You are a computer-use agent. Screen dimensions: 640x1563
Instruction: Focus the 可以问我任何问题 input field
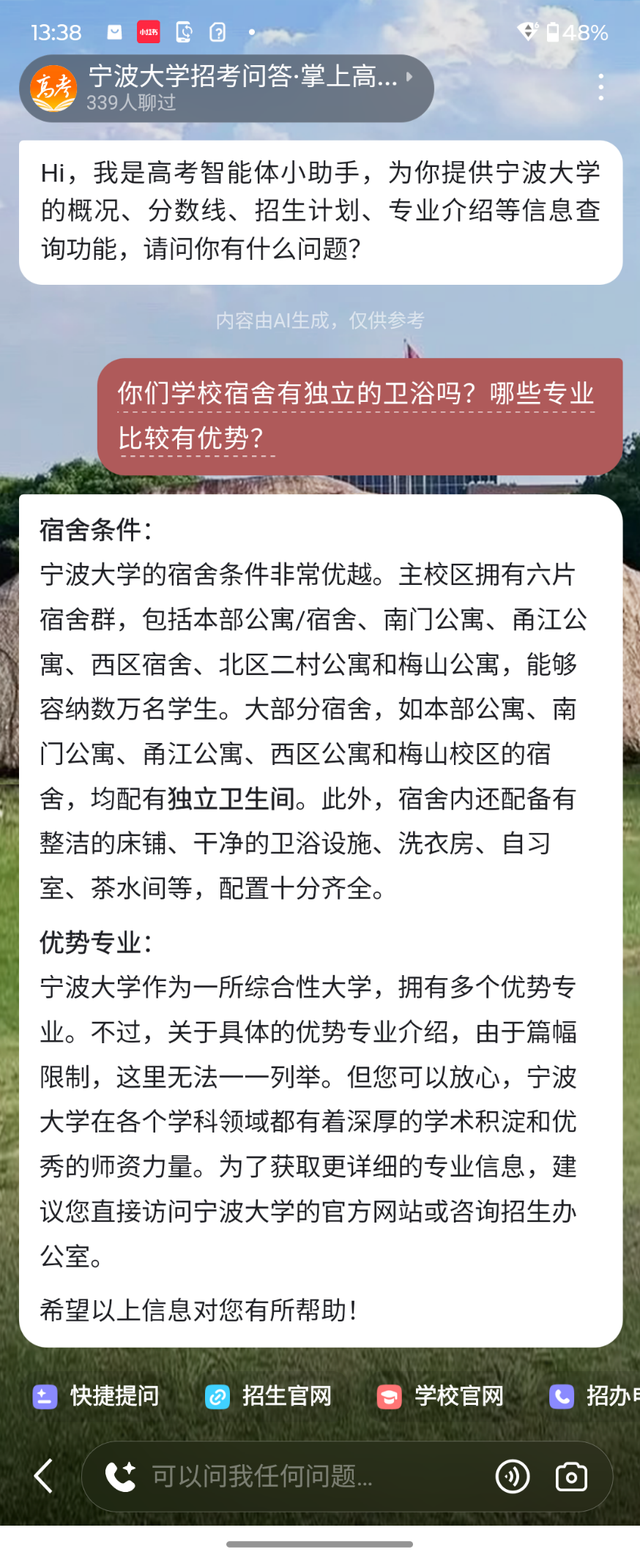[310, 1476]
